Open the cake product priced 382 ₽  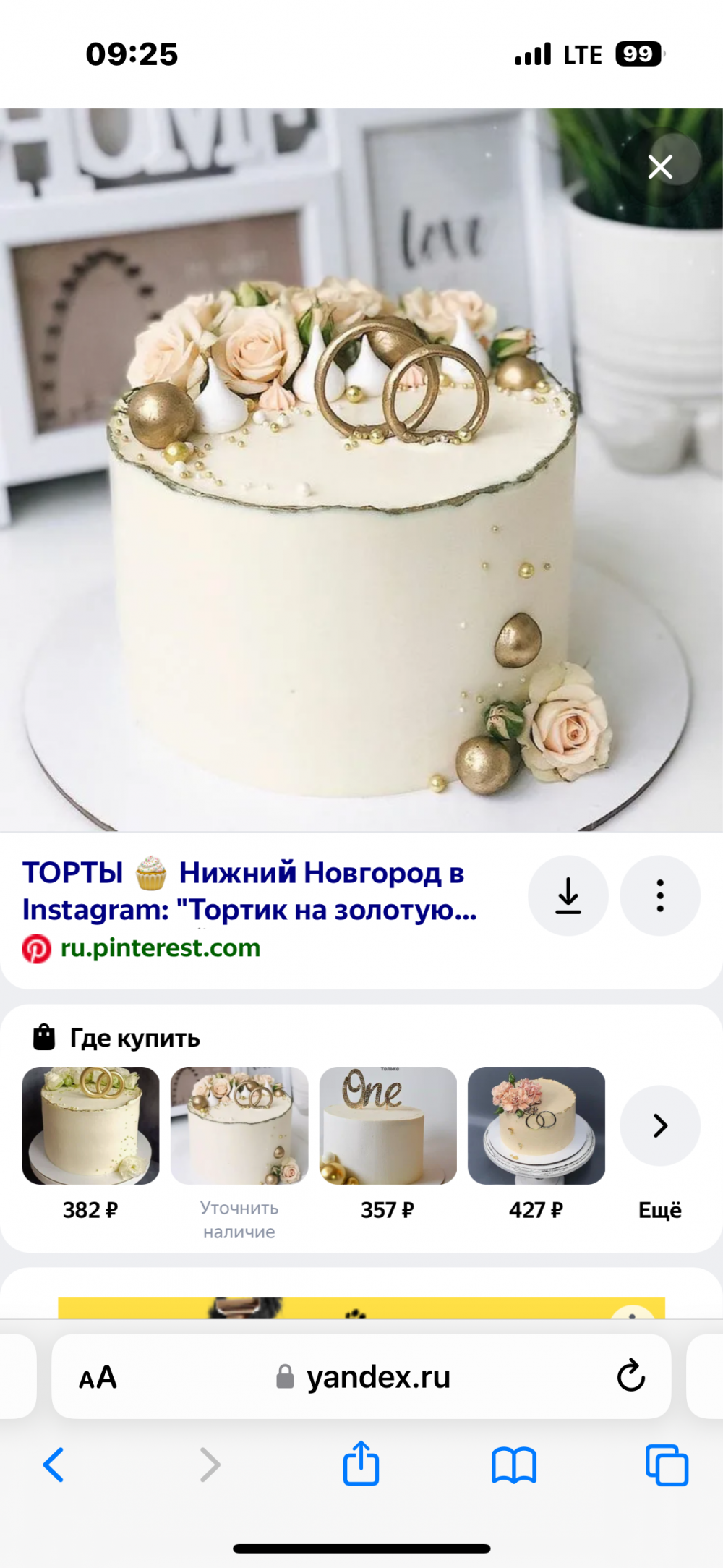[x=91, y=1125]
